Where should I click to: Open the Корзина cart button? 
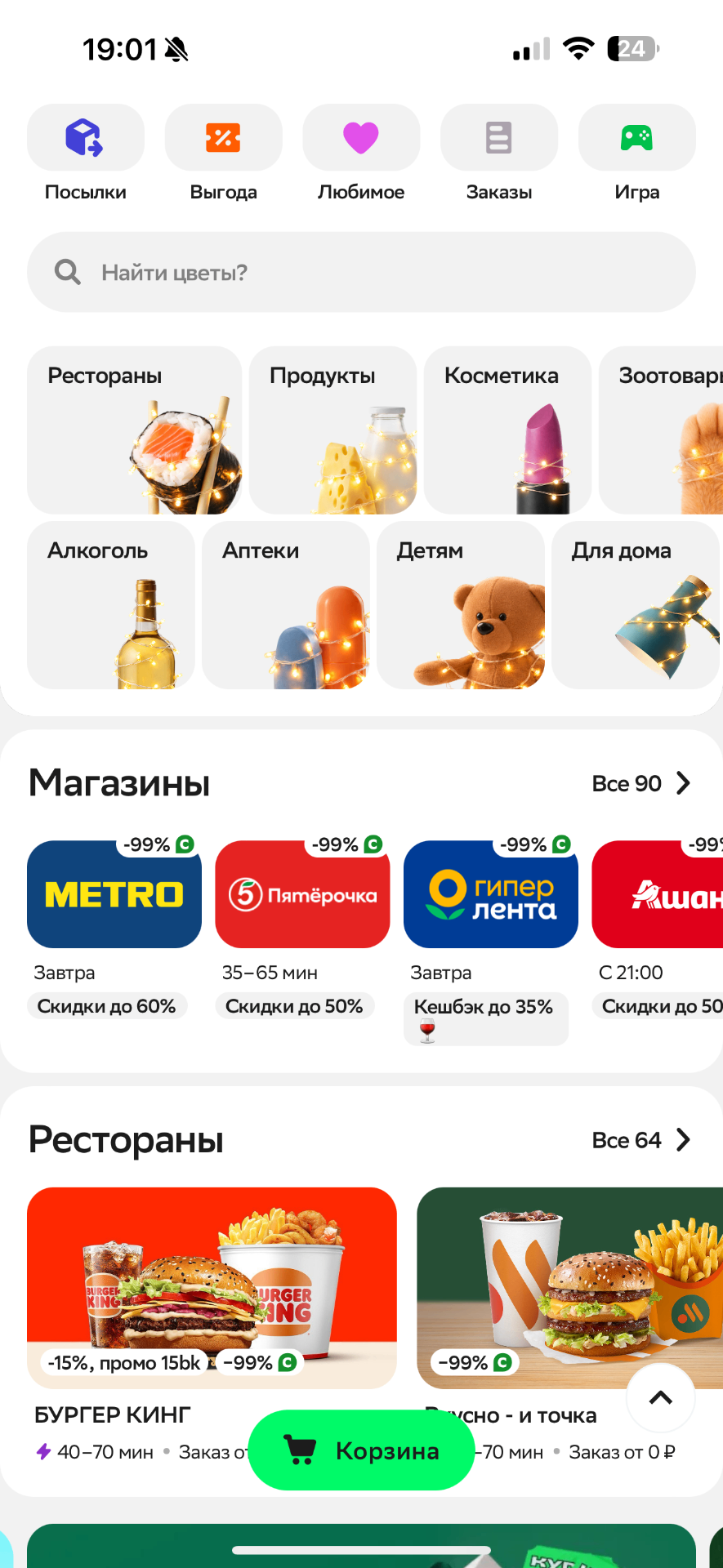[361, 1450]
